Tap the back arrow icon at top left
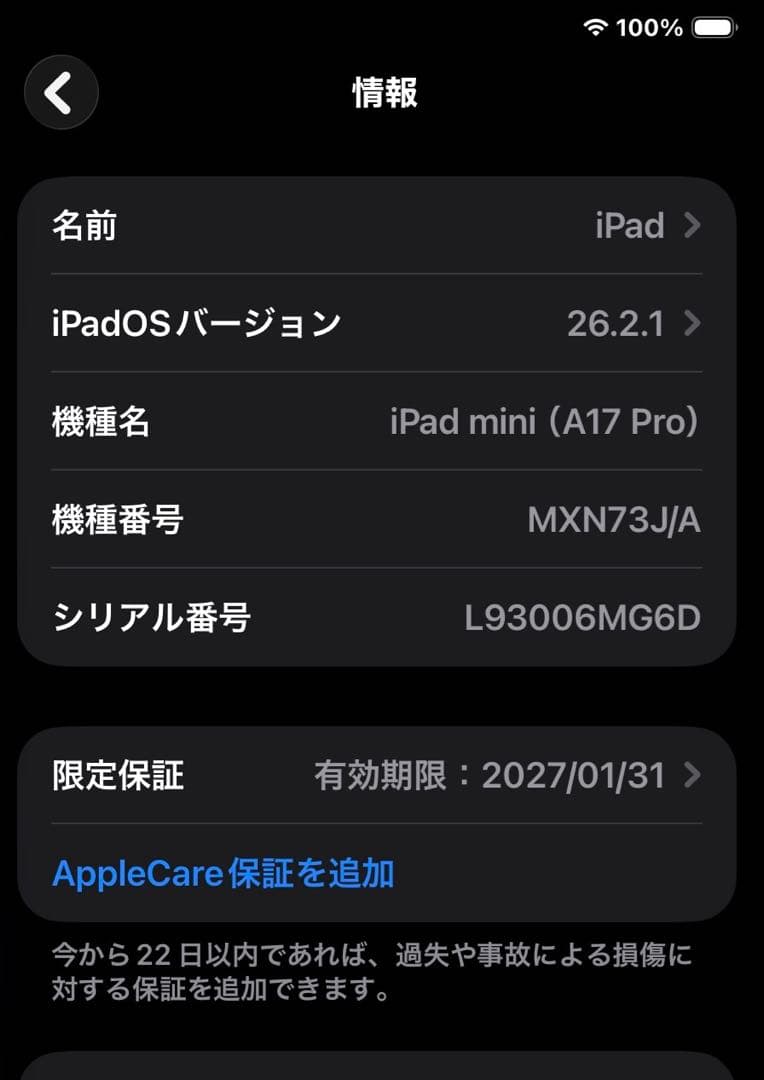Image resolution: width=764 pixels, height=1080 pixels. pyautogui.click(x=60, y=92)
